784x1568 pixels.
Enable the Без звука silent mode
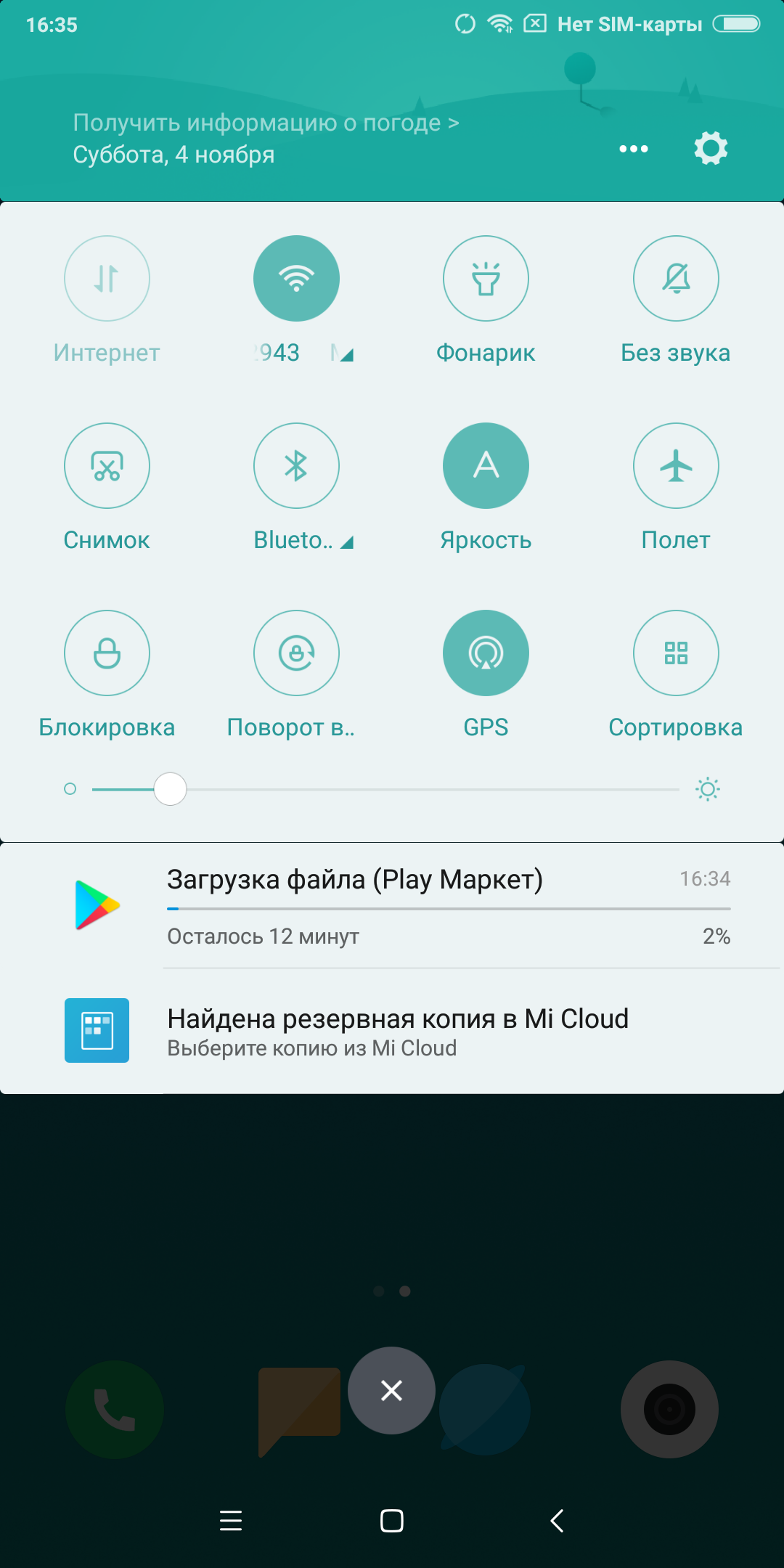click(676, 279)
